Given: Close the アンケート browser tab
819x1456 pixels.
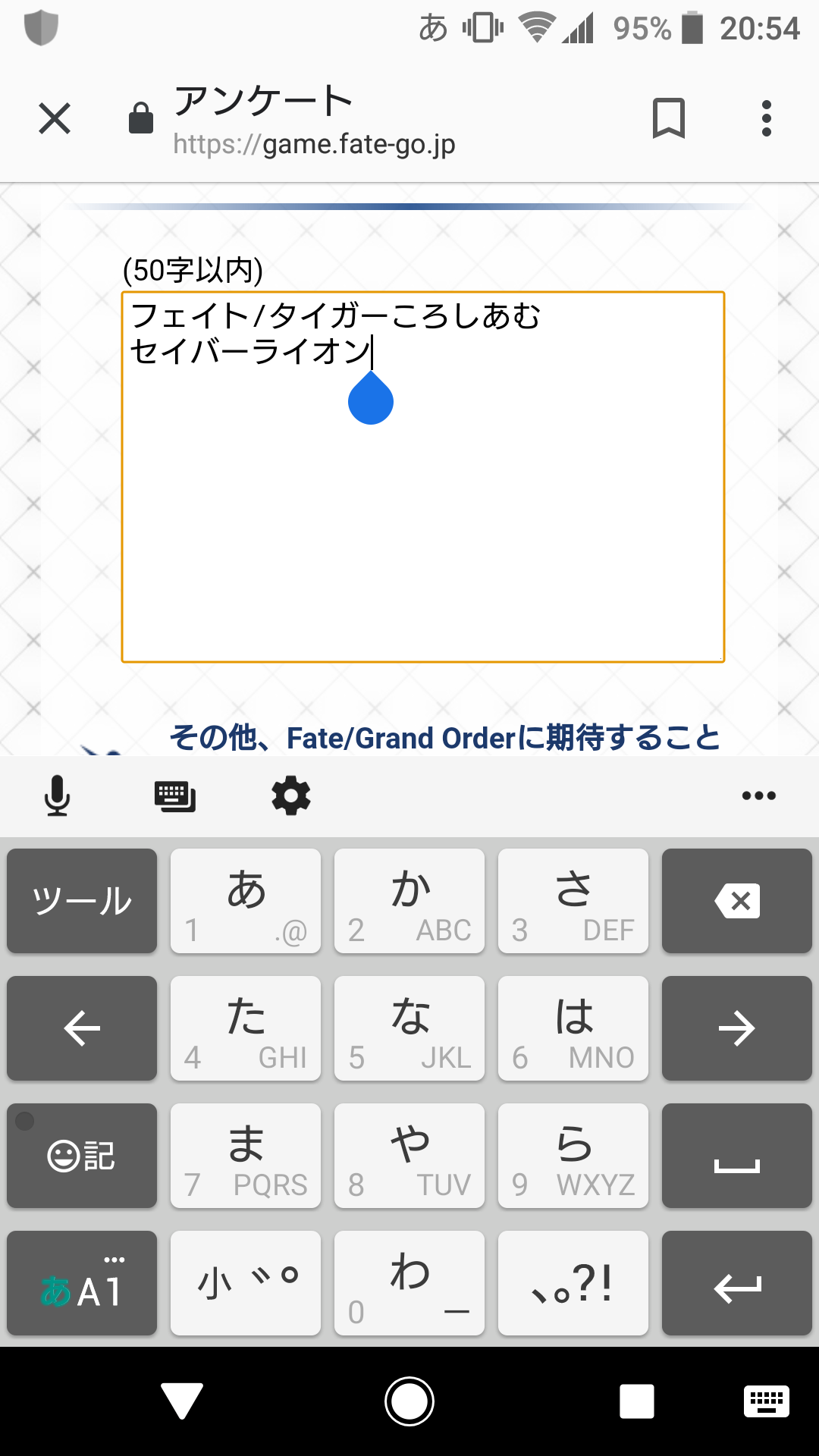Looking at the screenshot, I should [x=55, y=119].
